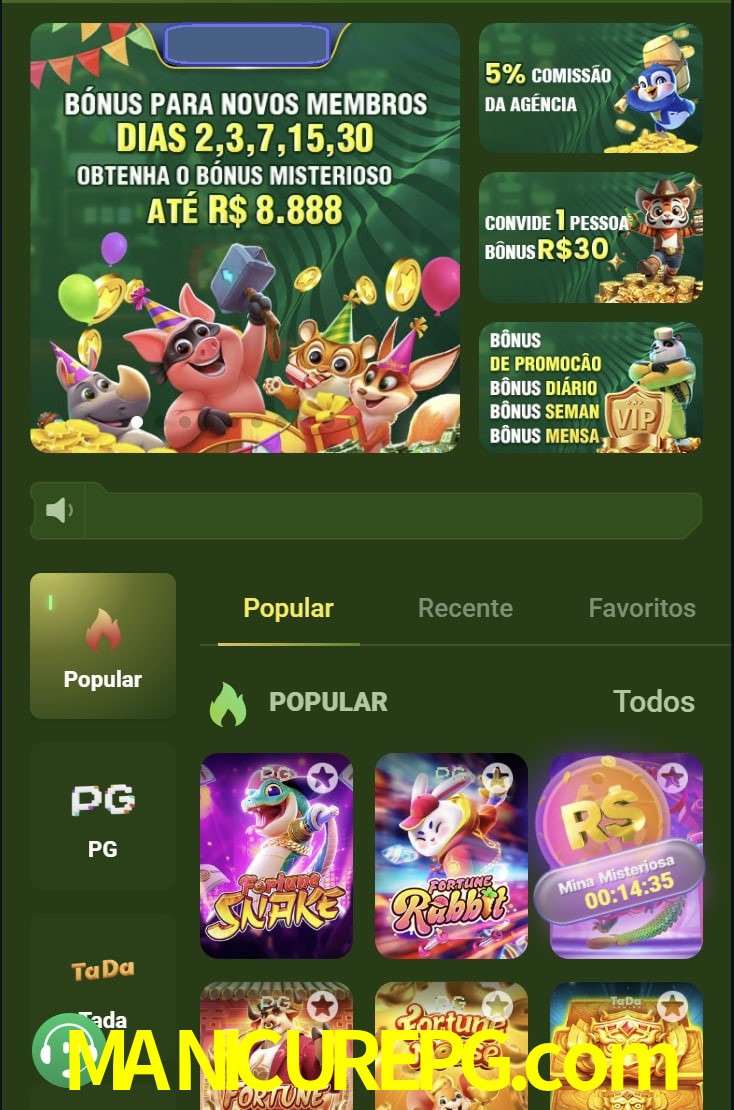
Task: Open customer support headset chat
Action: pyautogui.click(x=68, y=1050)
